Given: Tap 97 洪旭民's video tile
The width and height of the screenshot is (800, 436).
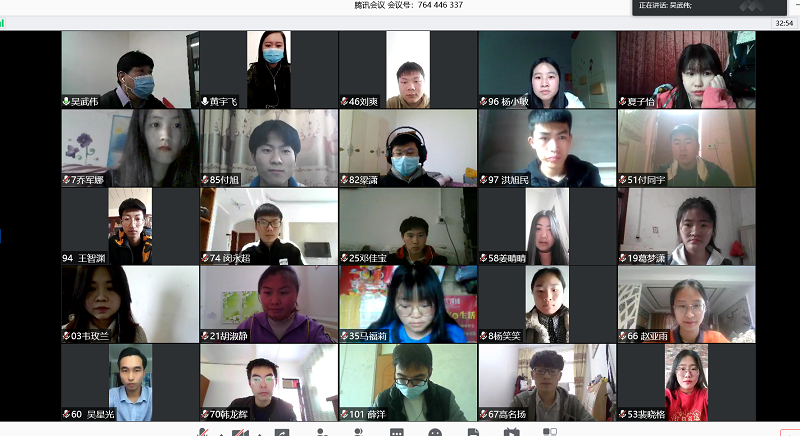Looking at the screenshot, I should click(546, 148).
